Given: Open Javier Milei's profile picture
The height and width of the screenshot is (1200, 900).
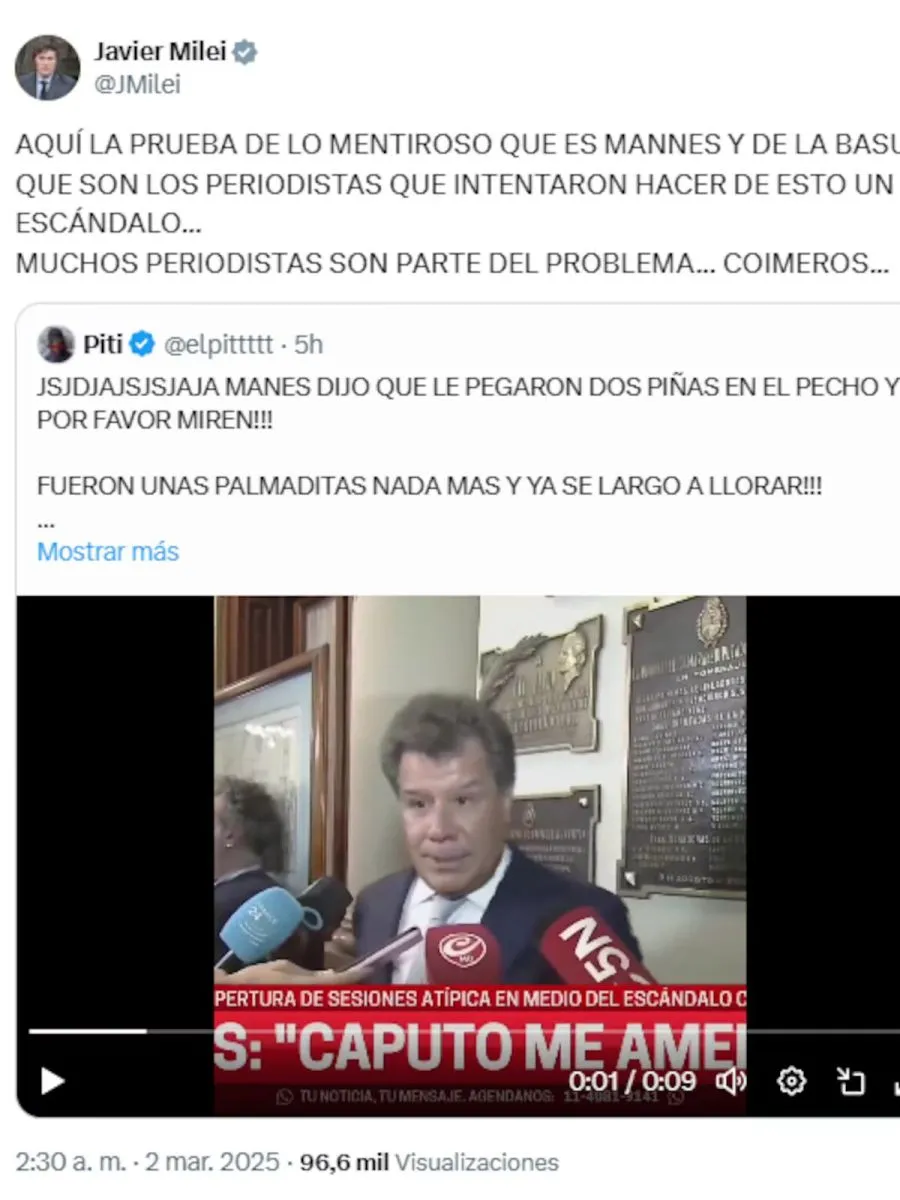Looking at the screenshot, I should click(47, 68).
